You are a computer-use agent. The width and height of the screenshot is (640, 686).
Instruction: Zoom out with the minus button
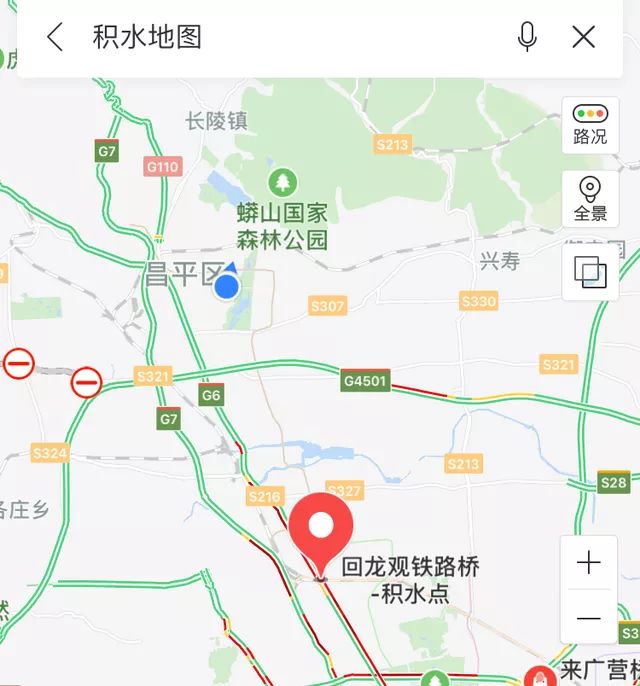(589, 617)
